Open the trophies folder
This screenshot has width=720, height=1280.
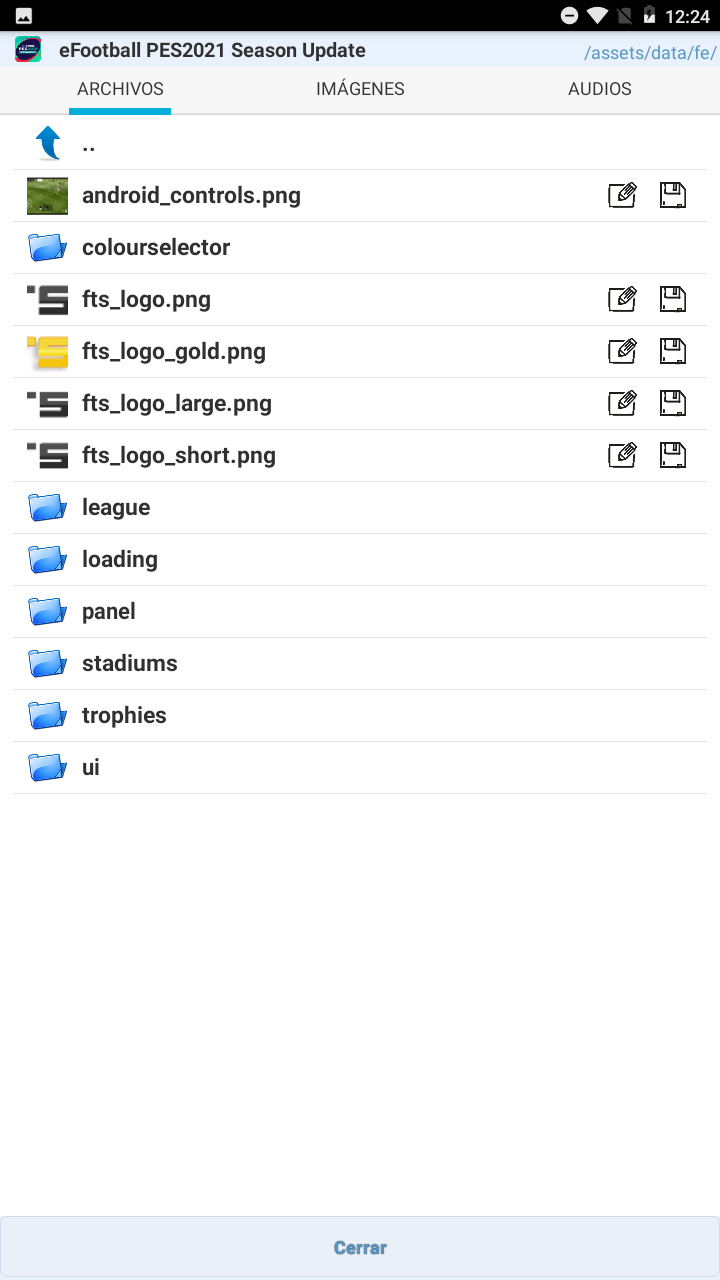click(124, 715)
